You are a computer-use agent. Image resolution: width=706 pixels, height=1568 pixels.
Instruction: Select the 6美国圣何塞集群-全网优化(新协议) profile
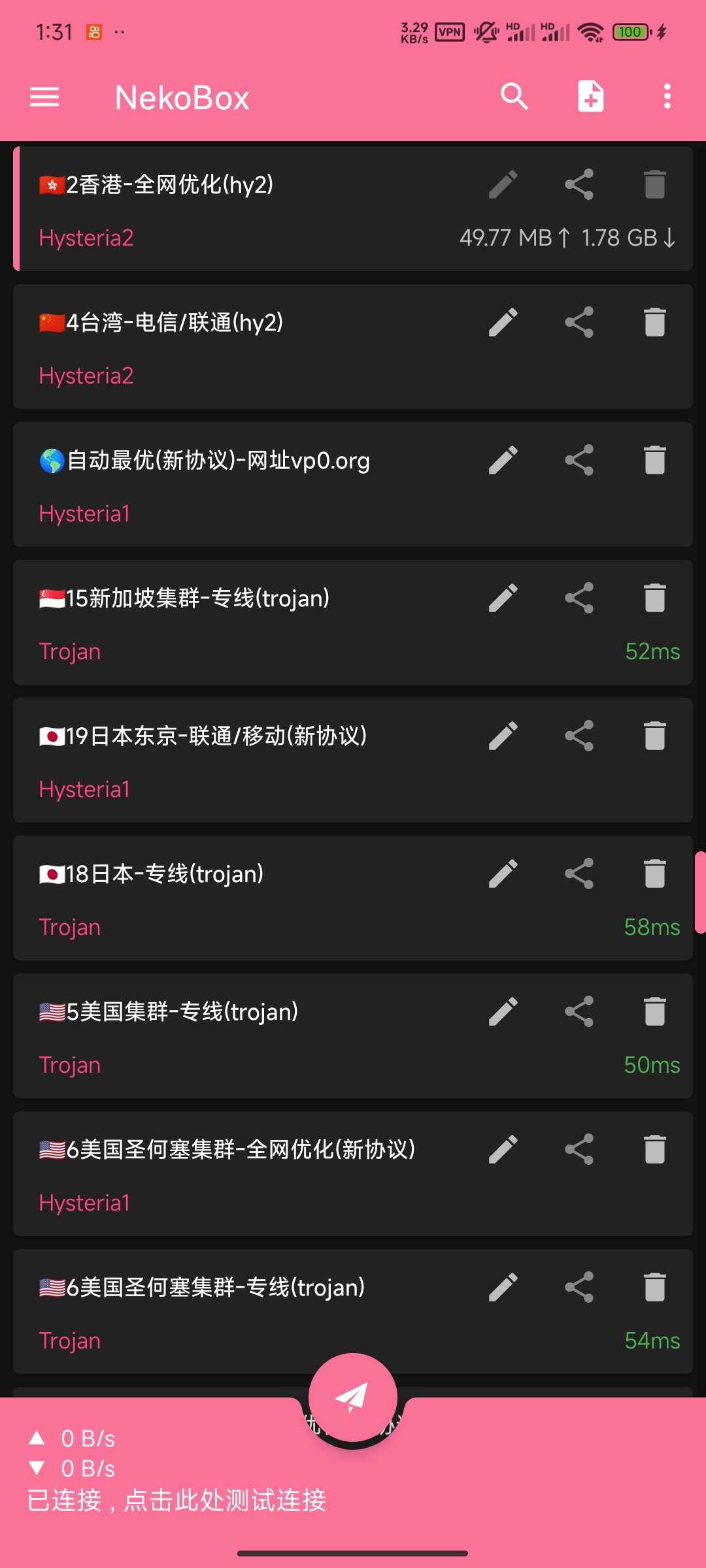[x=353, y=1173]
